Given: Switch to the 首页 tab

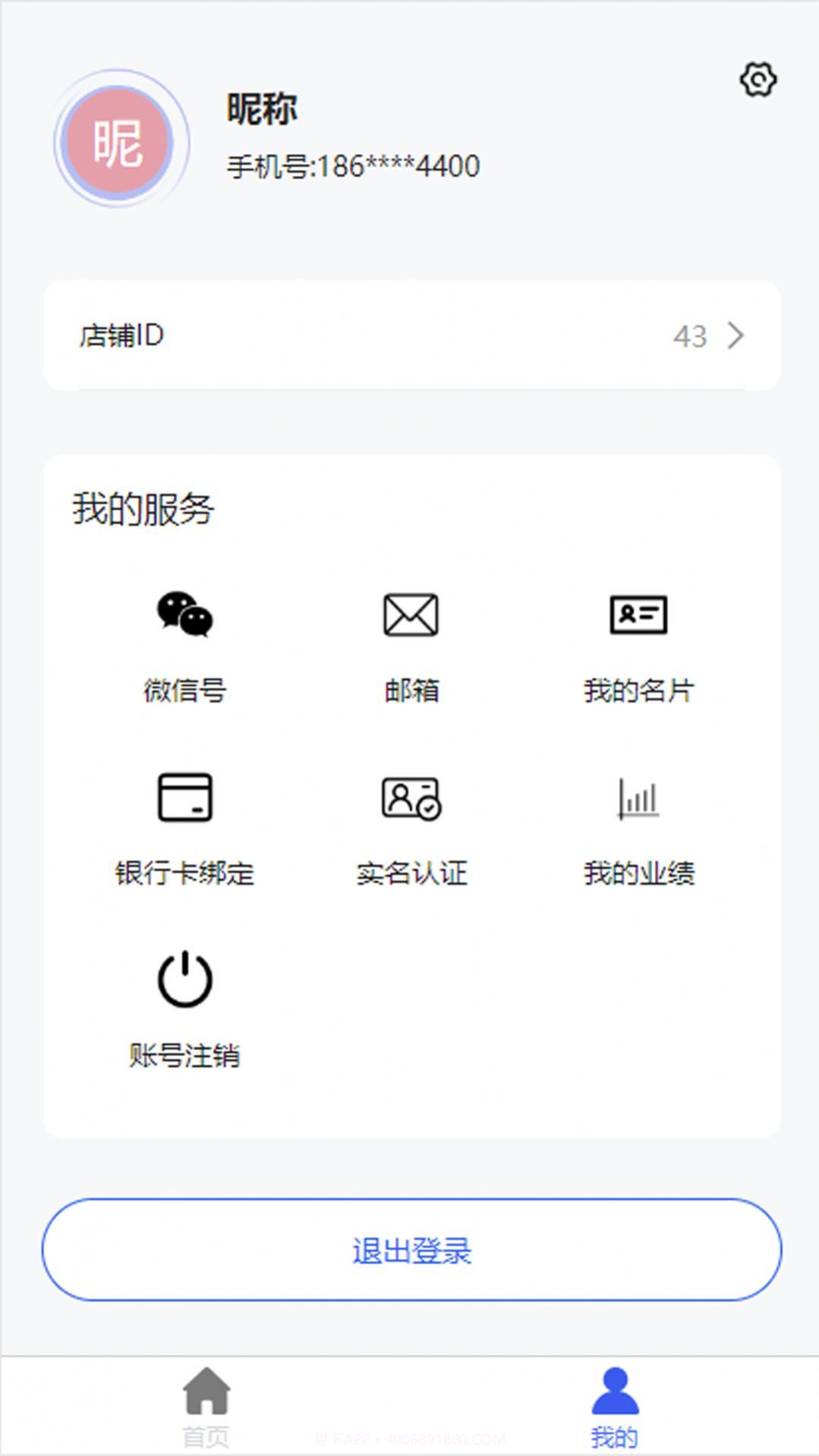Looking at the screenshot, I should point(206,1431).
